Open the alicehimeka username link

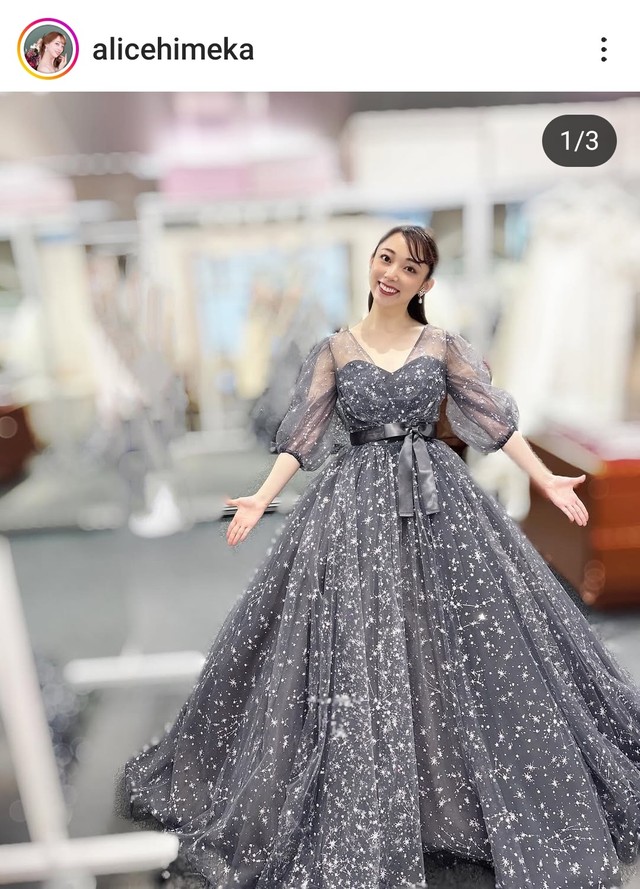click(172, 50)
